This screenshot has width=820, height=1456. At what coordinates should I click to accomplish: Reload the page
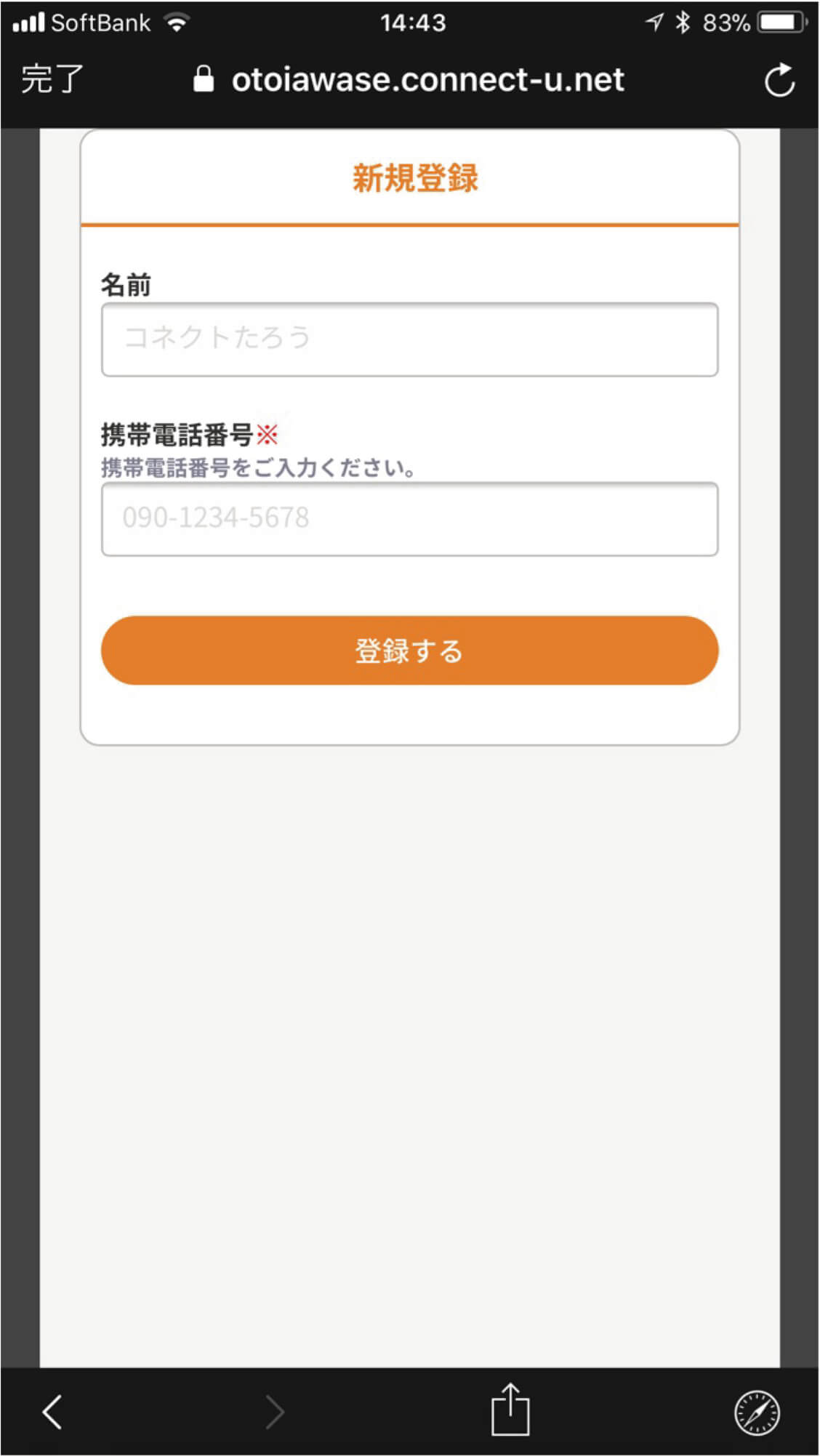click(x=779, y=80)
